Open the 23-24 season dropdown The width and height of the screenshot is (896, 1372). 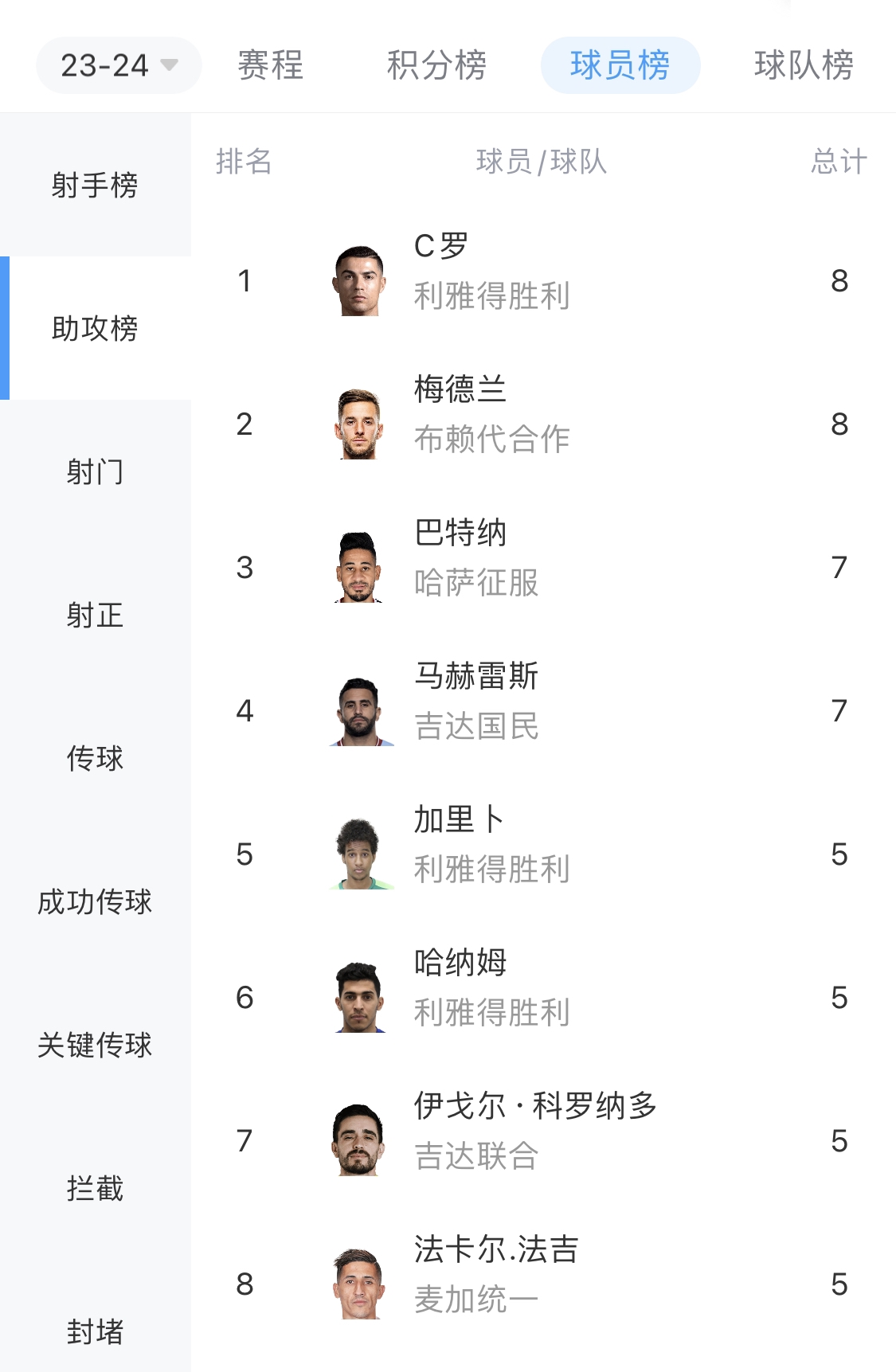click(x=118, y=65)
